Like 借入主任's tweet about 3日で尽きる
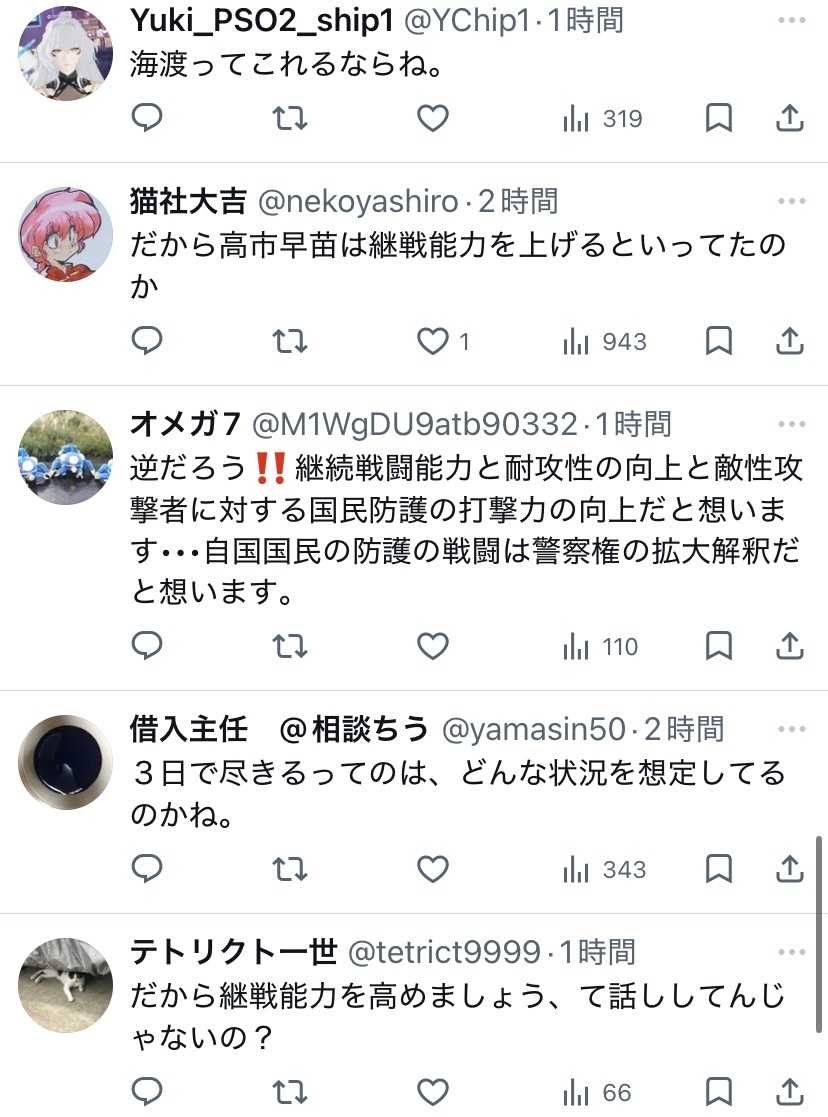 click(432, 869)
